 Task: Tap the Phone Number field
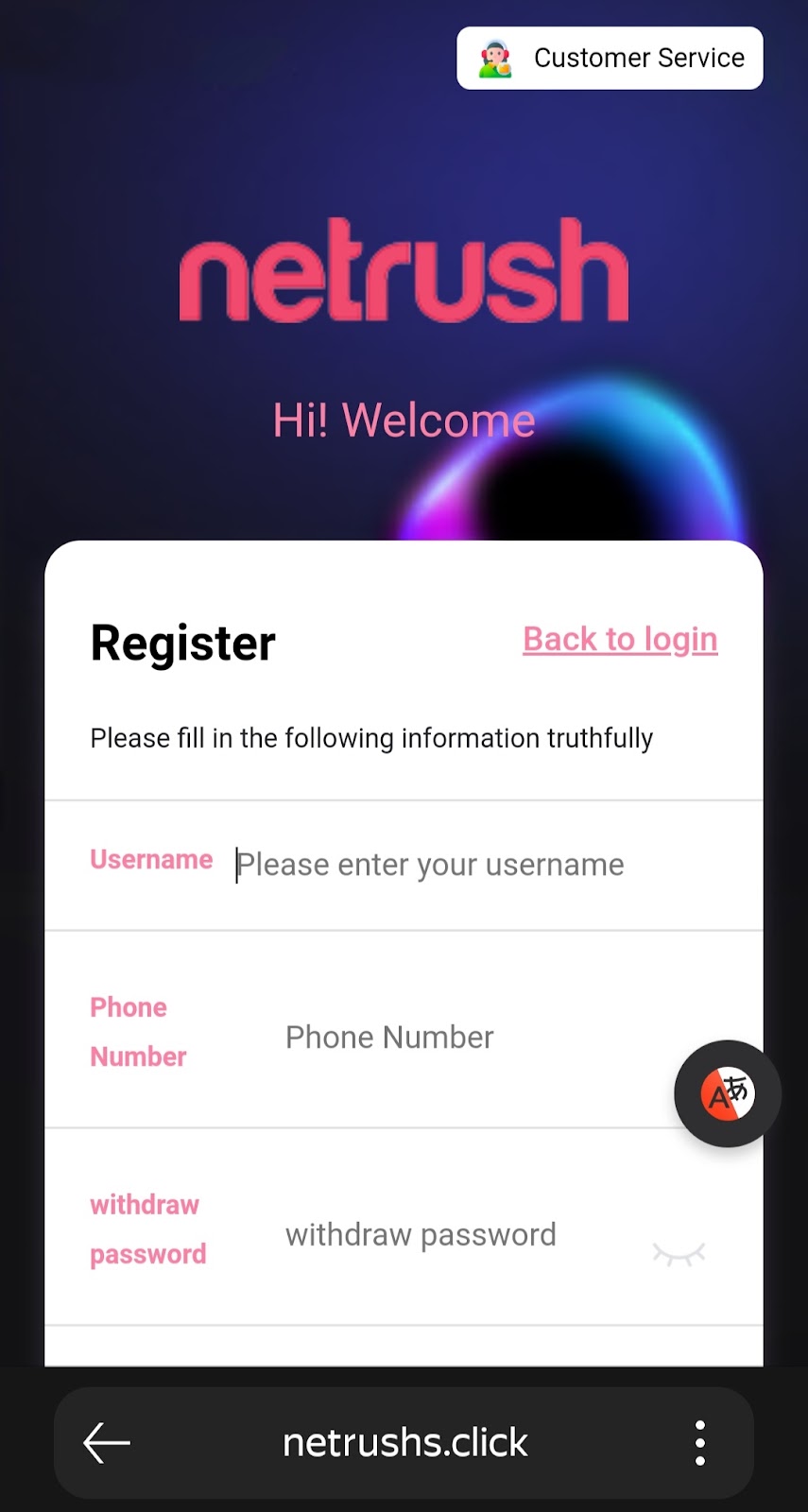pyautogui.click(x=454, y=1038)
